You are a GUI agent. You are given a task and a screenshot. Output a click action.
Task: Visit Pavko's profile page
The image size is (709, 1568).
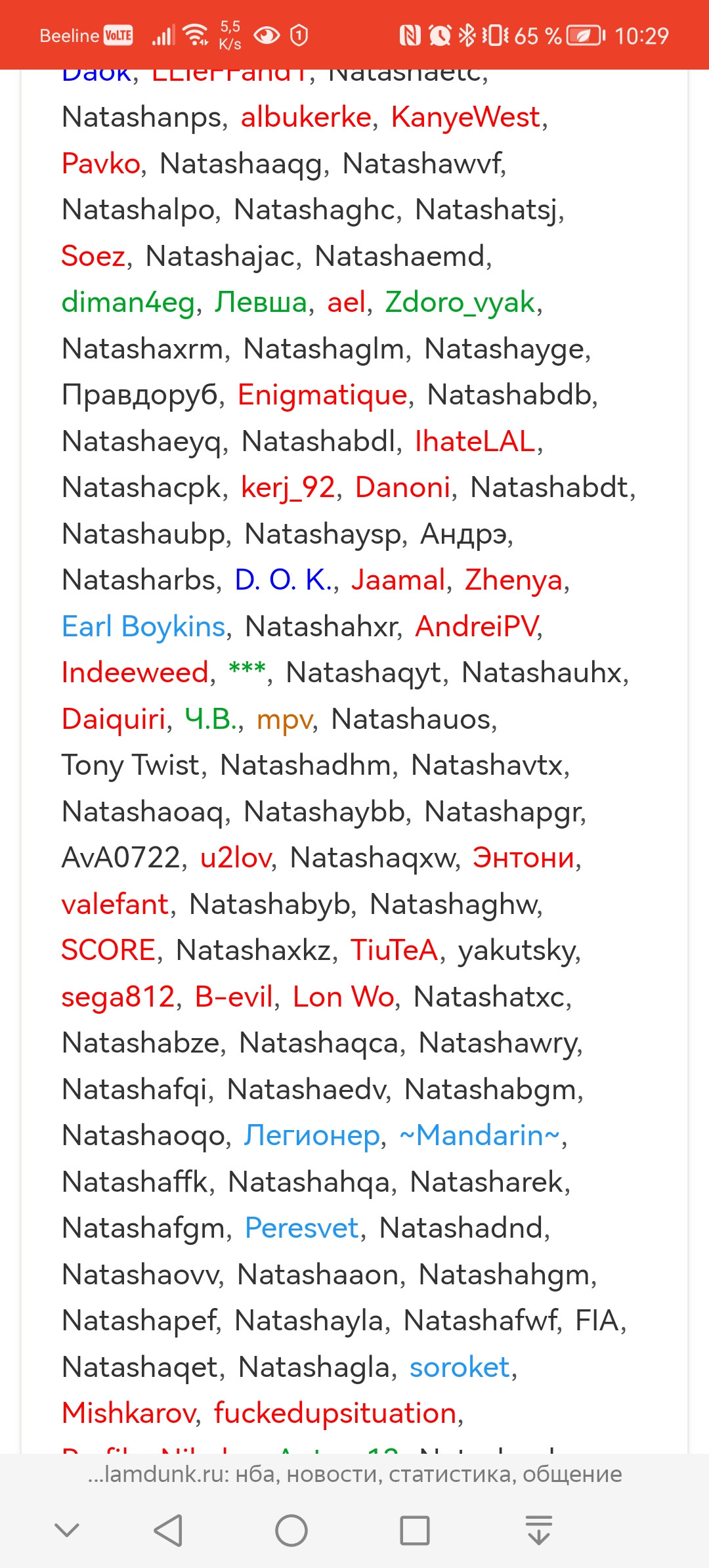pos(101,163)
